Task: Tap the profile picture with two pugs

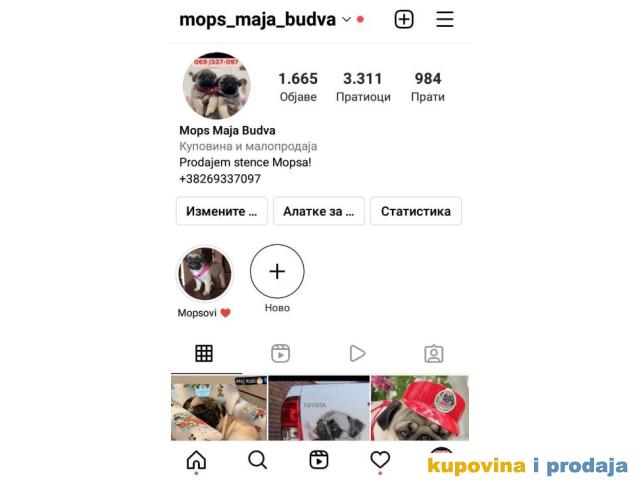Action: (216, 86)
